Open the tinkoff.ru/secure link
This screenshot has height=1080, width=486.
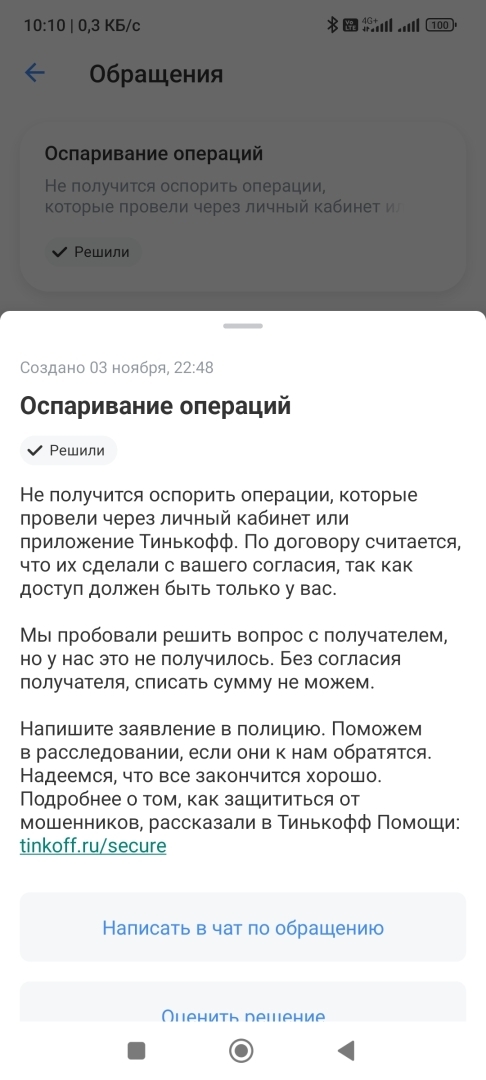pyautogui.click(x=93, y=845)
